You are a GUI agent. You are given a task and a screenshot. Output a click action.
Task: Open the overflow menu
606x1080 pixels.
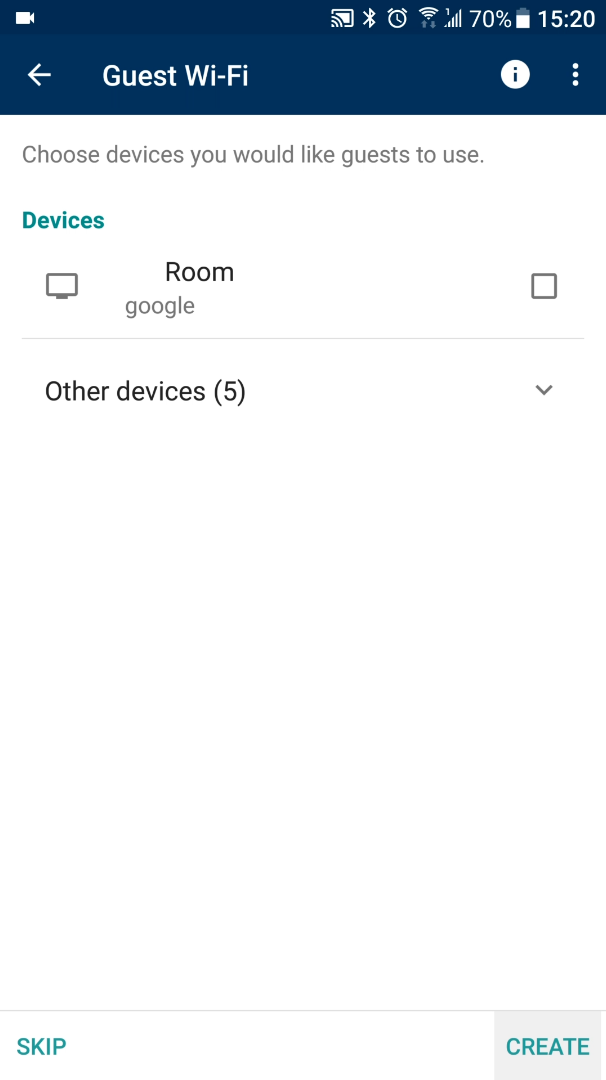pos(575,74)
